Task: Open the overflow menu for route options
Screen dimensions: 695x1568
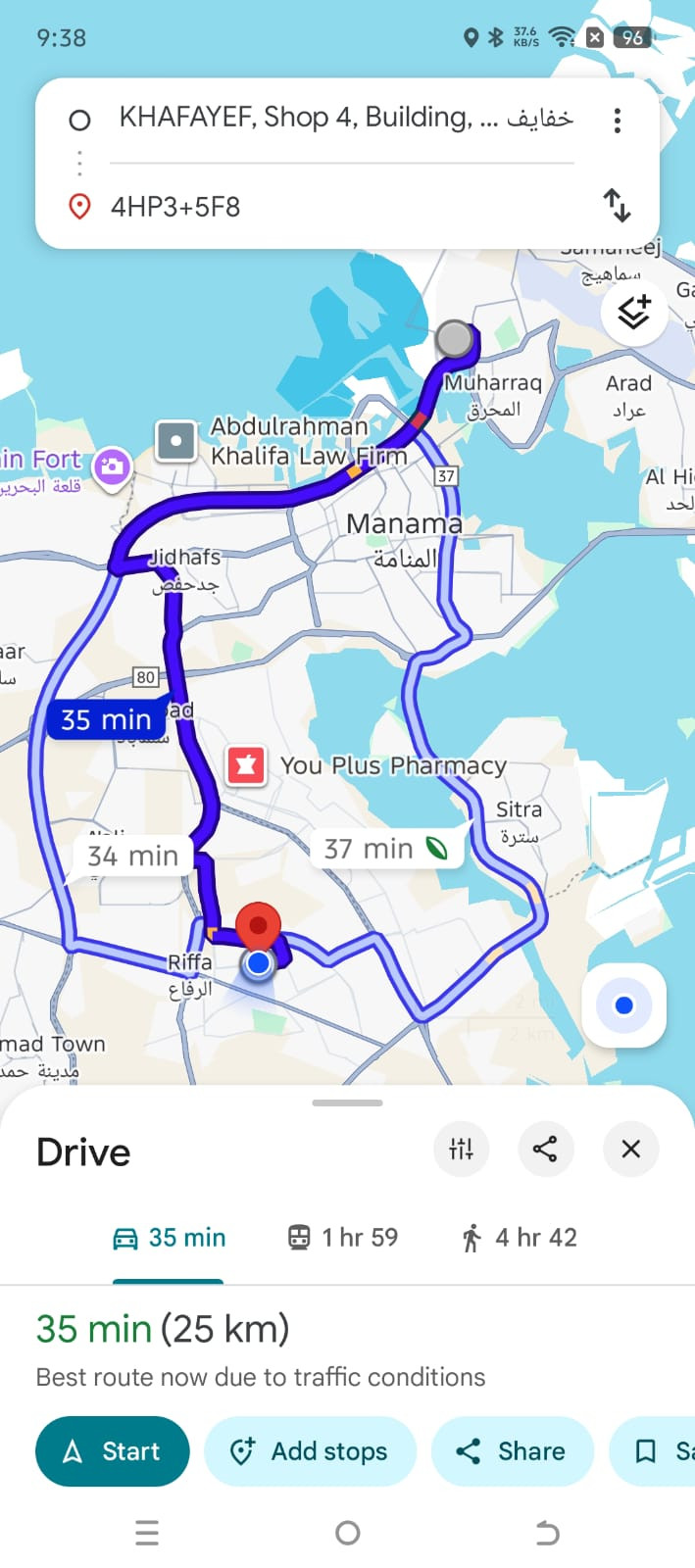Action: pos(617,121)
